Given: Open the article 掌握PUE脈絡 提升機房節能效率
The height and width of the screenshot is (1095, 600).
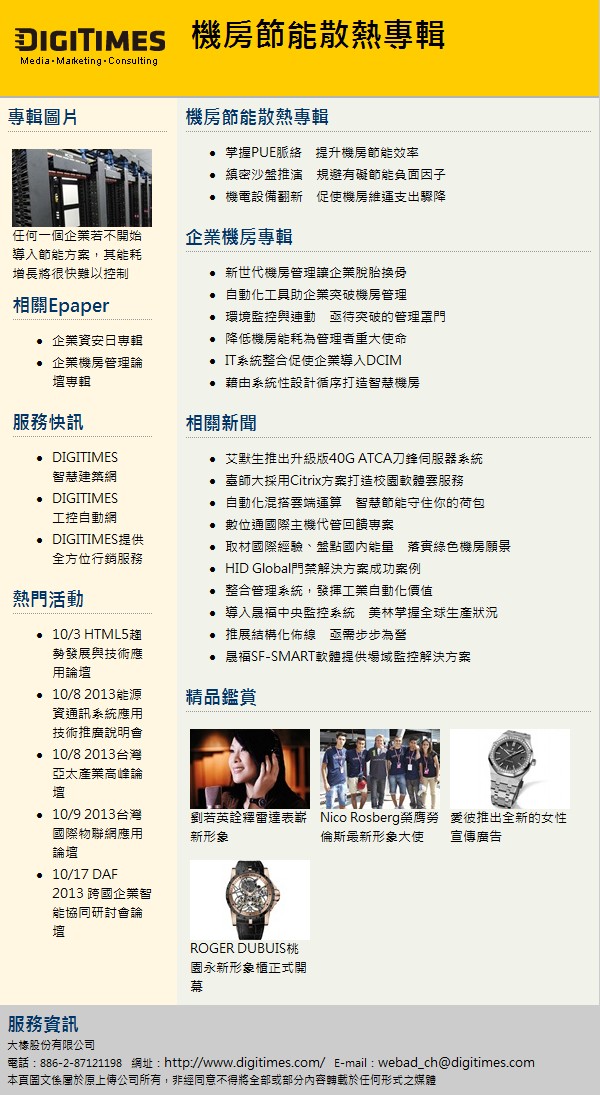Looking at the screenshot, I should click(321, 153).
